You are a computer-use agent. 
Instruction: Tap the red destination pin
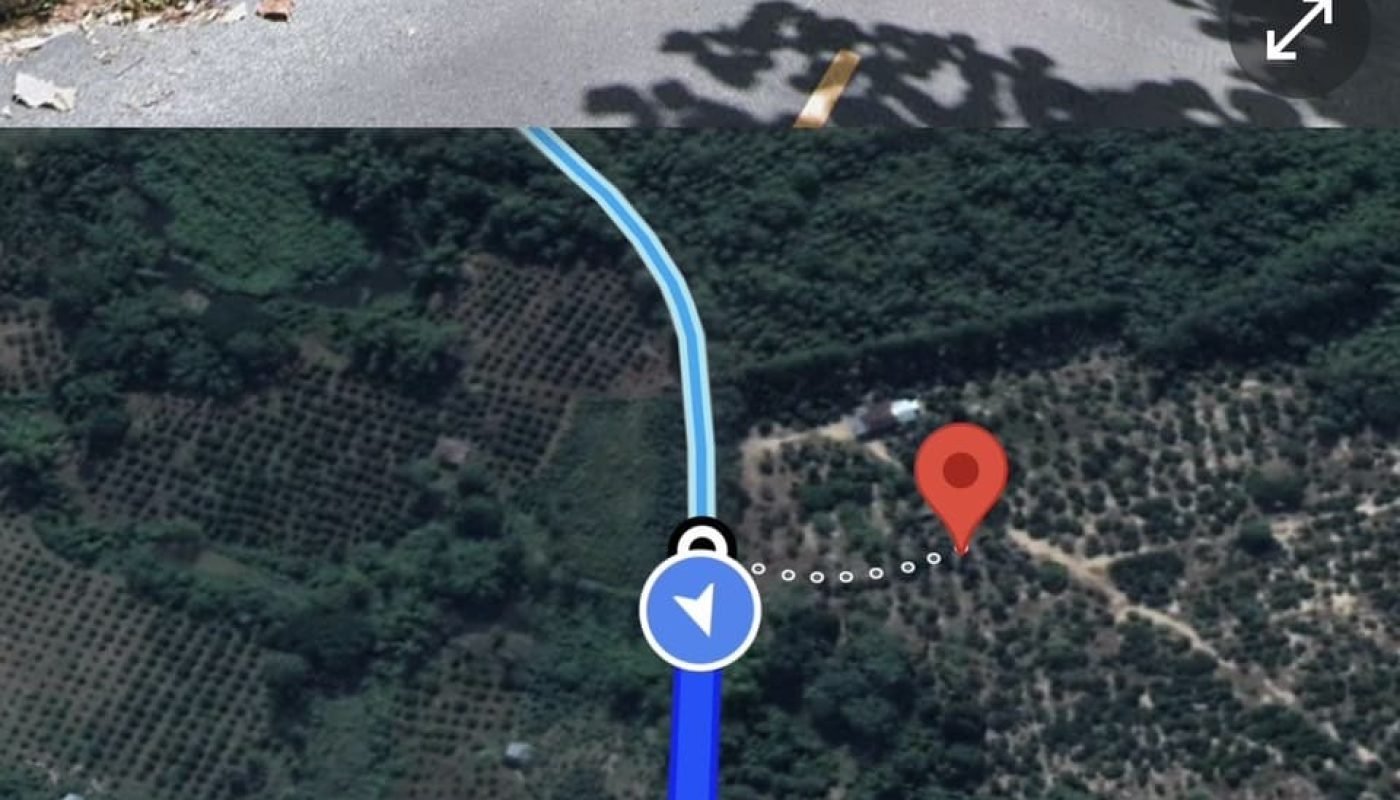(x=961, y=474)
